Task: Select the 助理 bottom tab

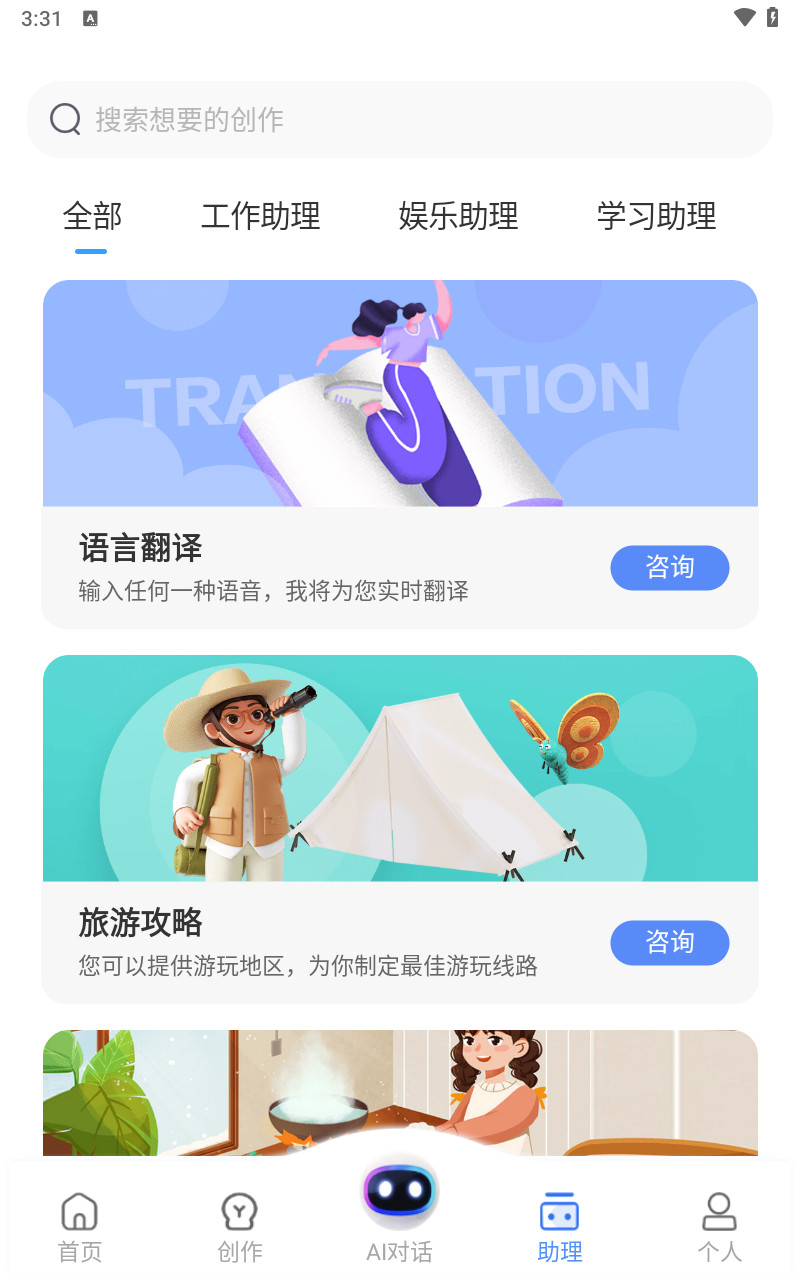Action: pyautogui.click(x=559, y=1226)
